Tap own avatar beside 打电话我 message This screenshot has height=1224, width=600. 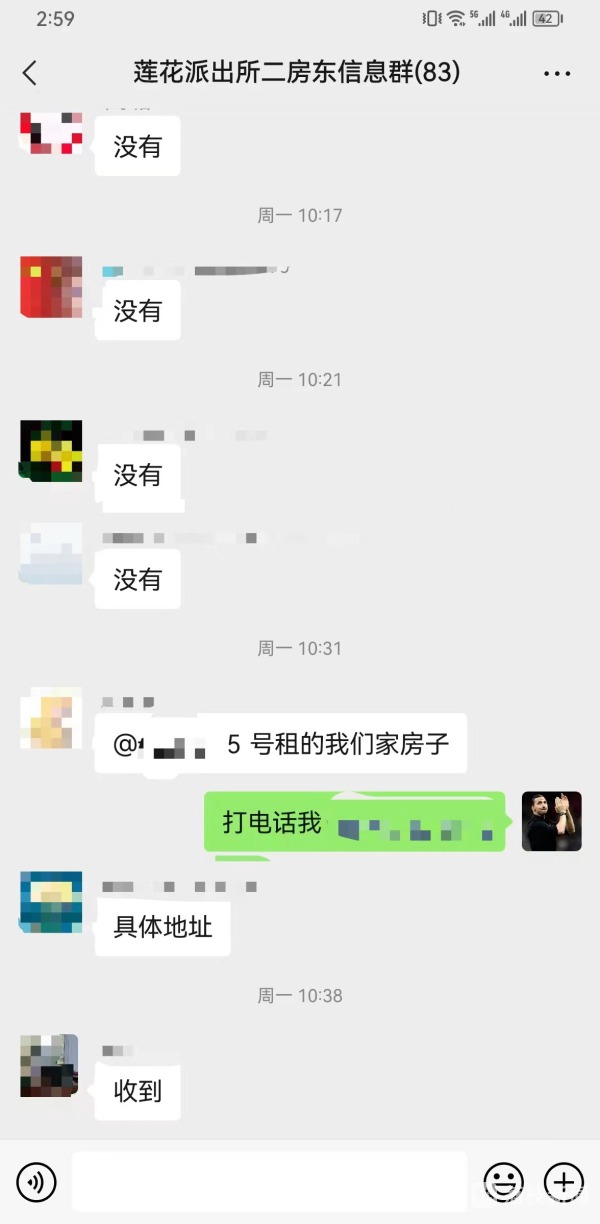[x=552, y=821]
